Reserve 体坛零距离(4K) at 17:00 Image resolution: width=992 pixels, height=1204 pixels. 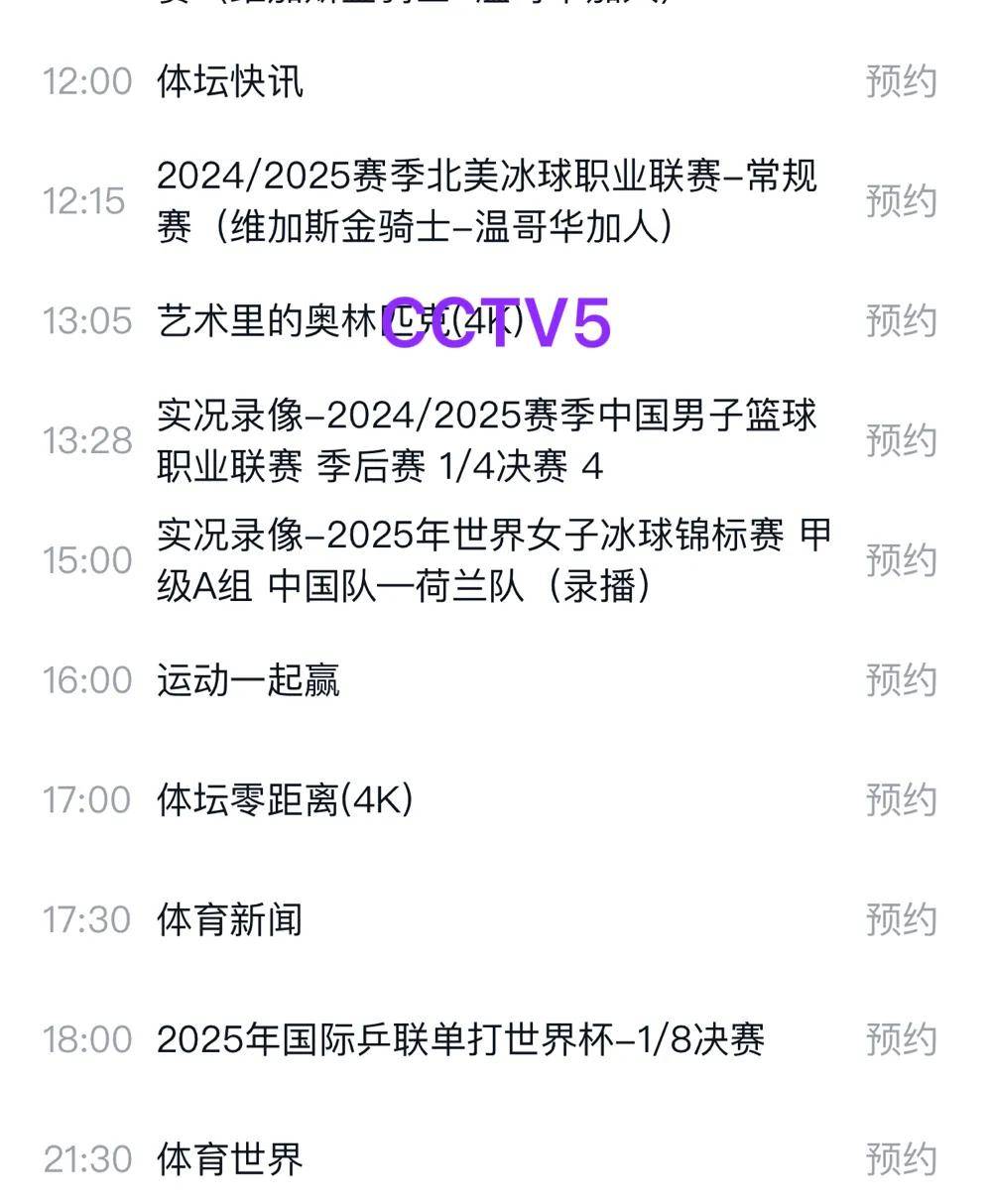pyautogui.click(x=900, y=798)
